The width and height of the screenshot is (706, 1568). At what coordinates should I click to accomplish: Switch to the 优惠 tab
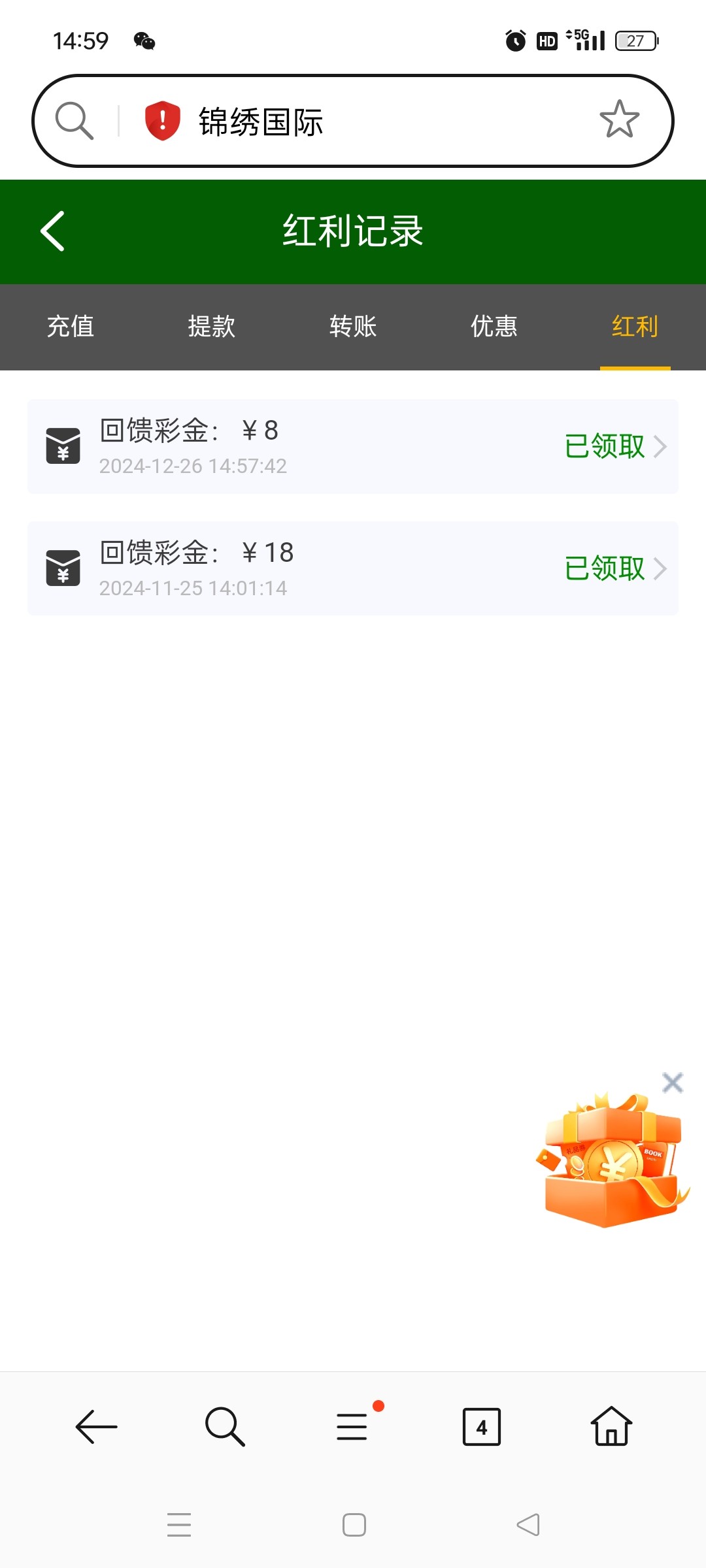(494, 327)
